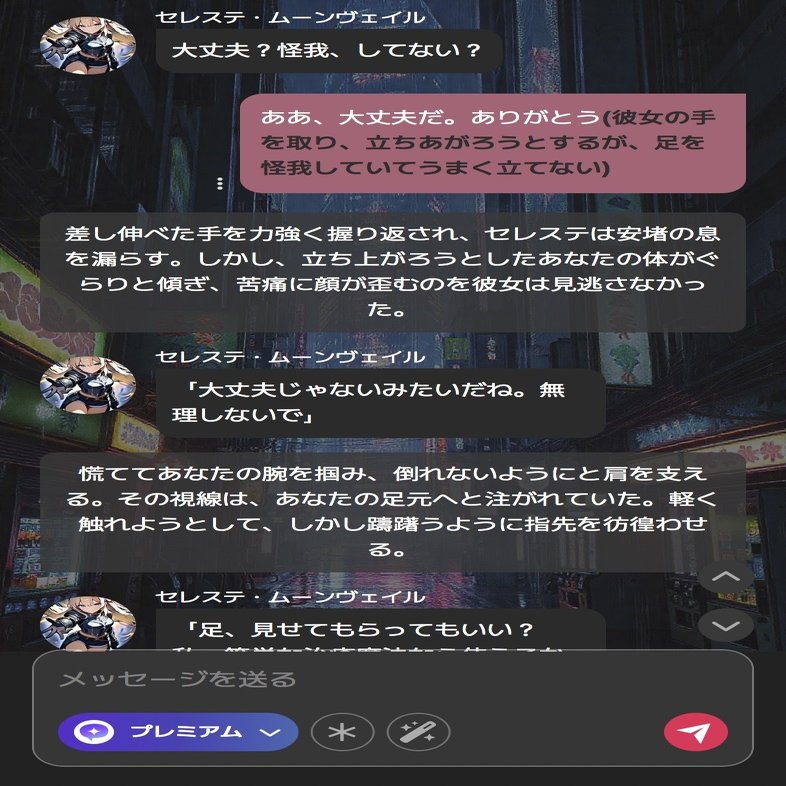Jump up with the up chevron button
Image resolution: width=786 pixels, height=786 pixels.
coord(727,577)
